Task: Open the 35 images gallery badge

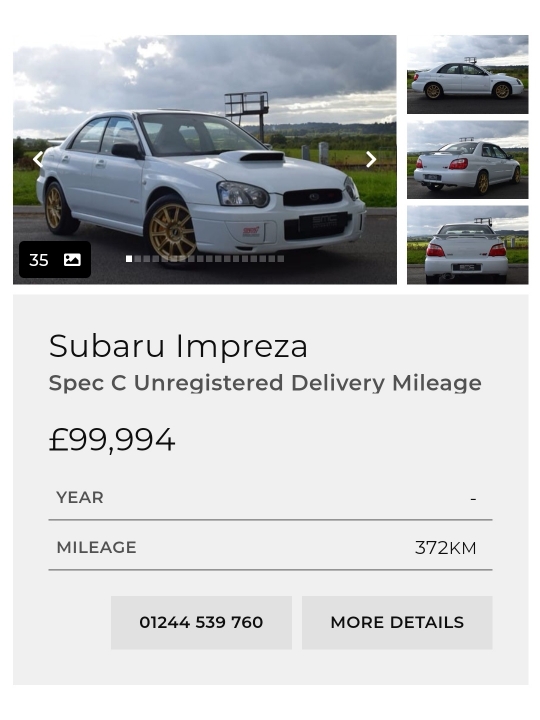Action: coord(55,259)
